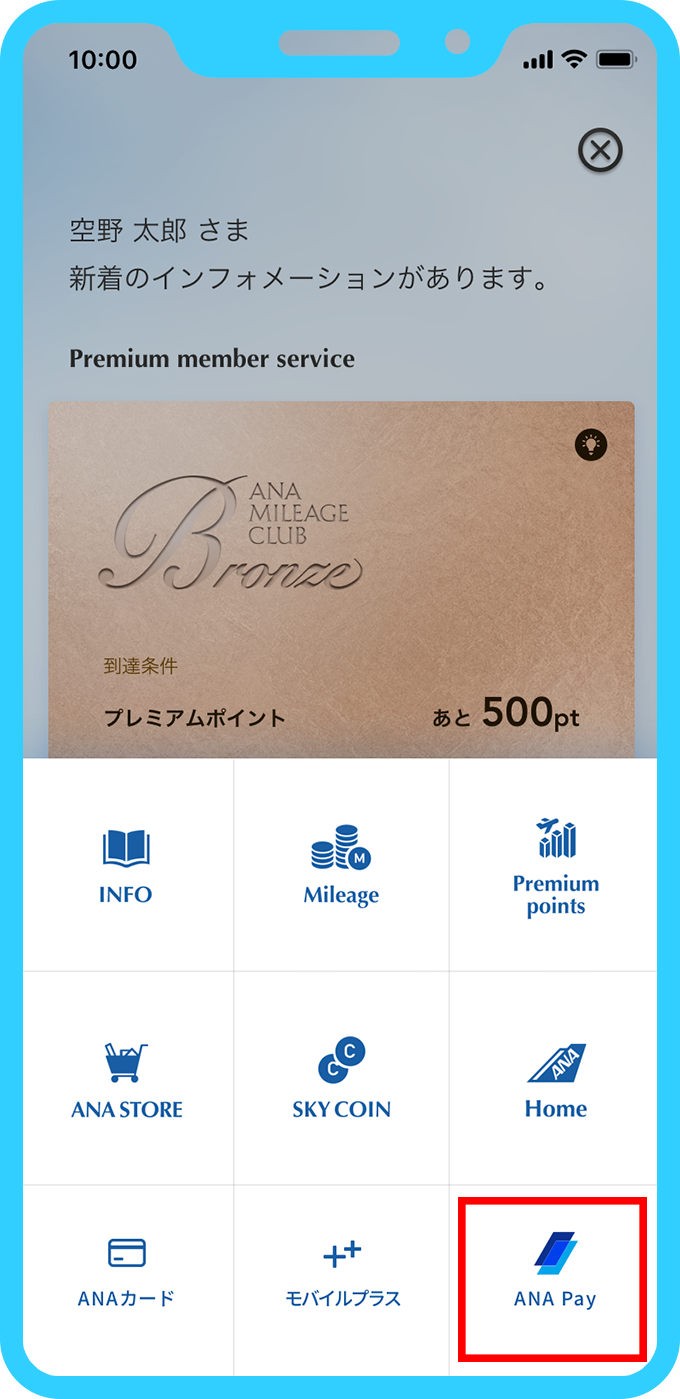Open Premium points
Image resolution: width=680 pixels, height=1399 pixels.
[x=555, y=865]
